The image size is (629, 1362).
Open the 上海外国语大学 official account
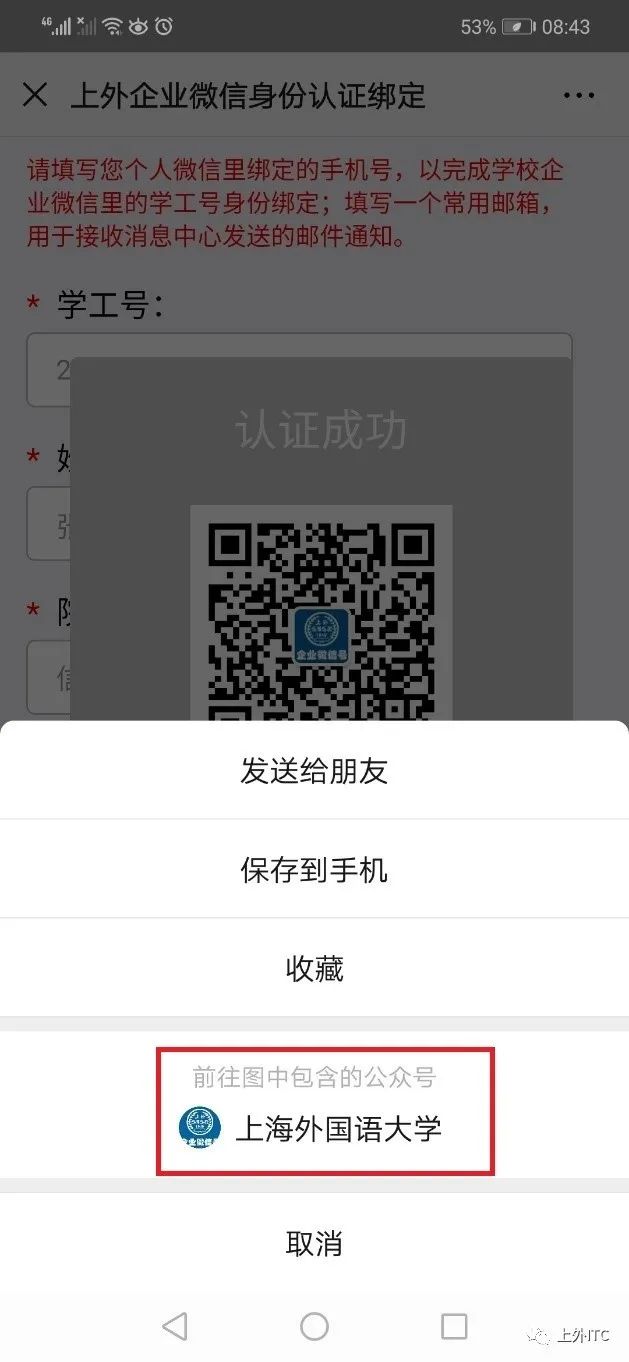point(324,1128)
